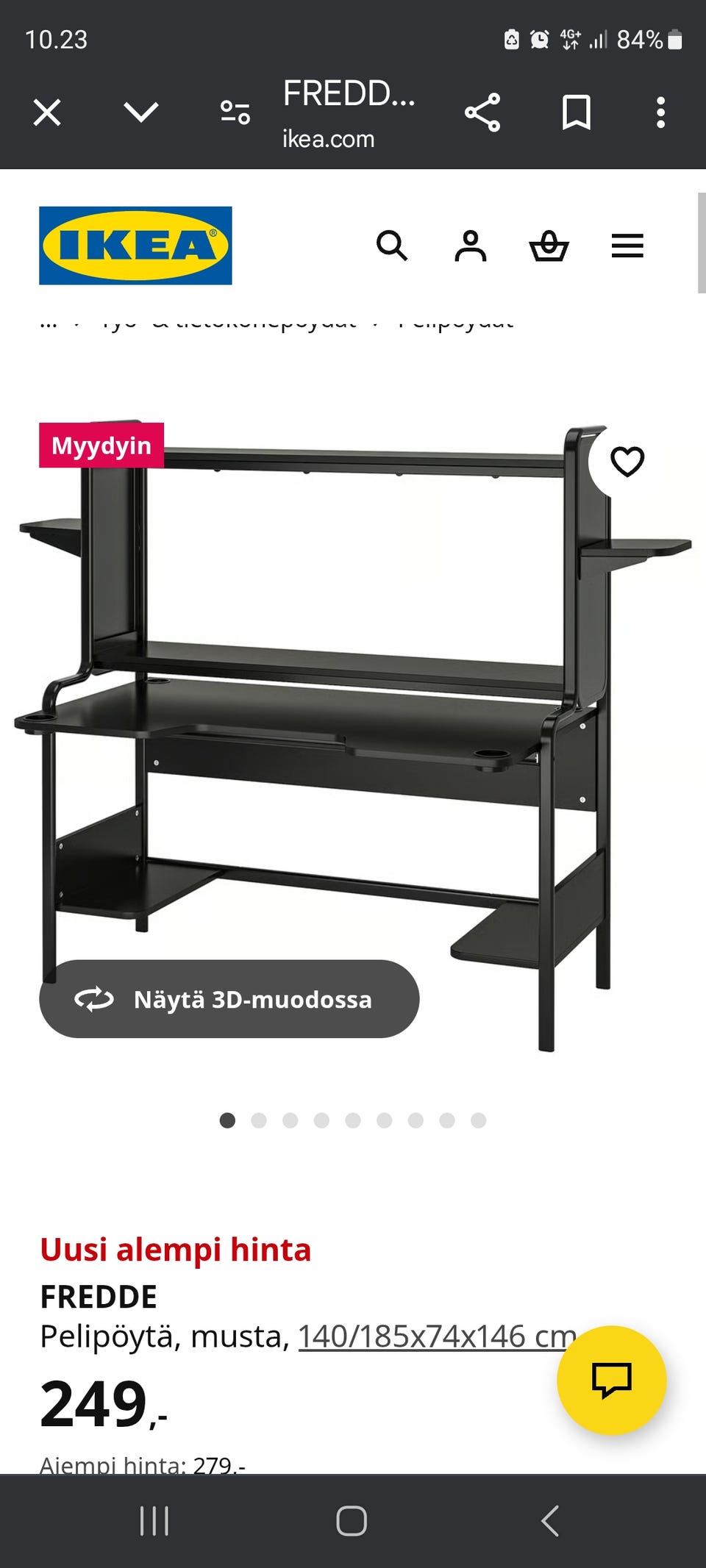706x1568 pixels.
Task: Share this IKEA page
Action: click(x=482, y=112)
